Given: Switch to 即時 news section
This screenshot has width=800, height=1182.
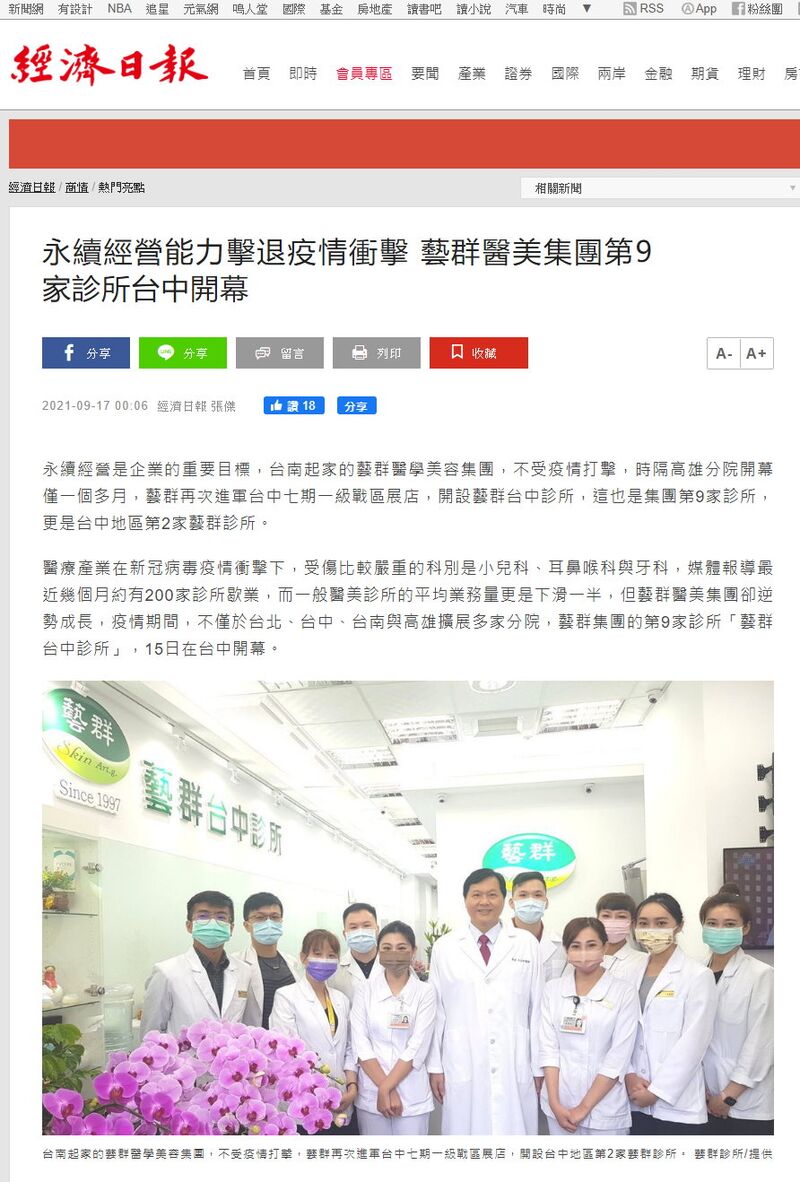Looking at the screenshot, I should 303,73.
